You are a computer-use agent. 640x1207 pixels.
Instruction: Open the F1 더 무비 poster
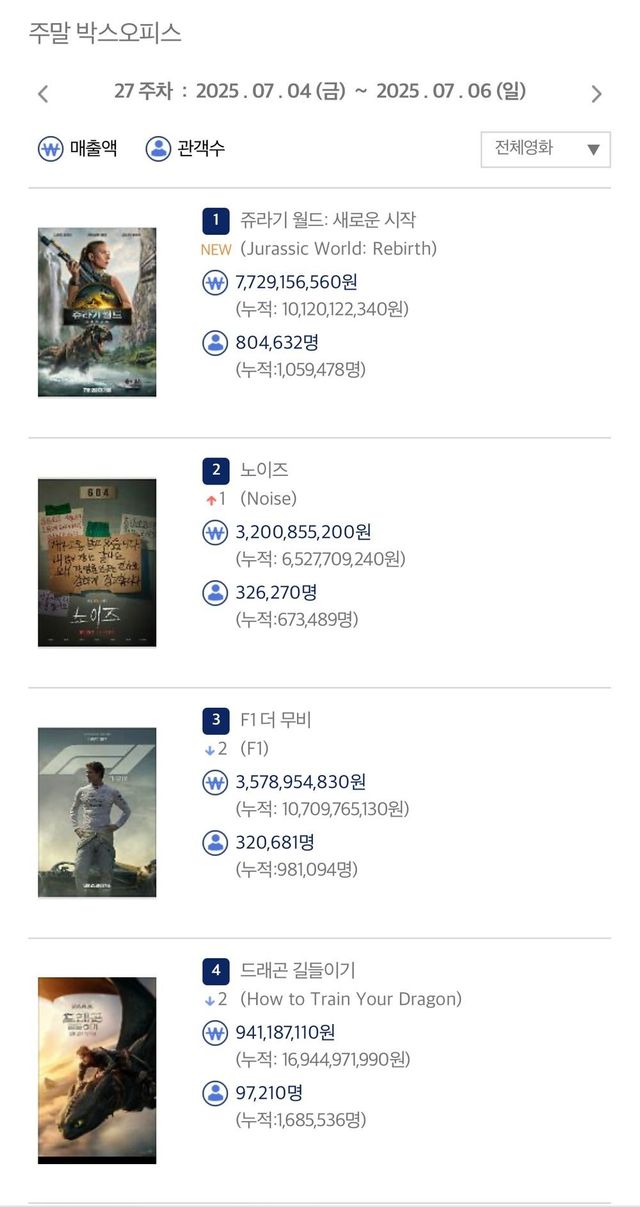(97, 812)
